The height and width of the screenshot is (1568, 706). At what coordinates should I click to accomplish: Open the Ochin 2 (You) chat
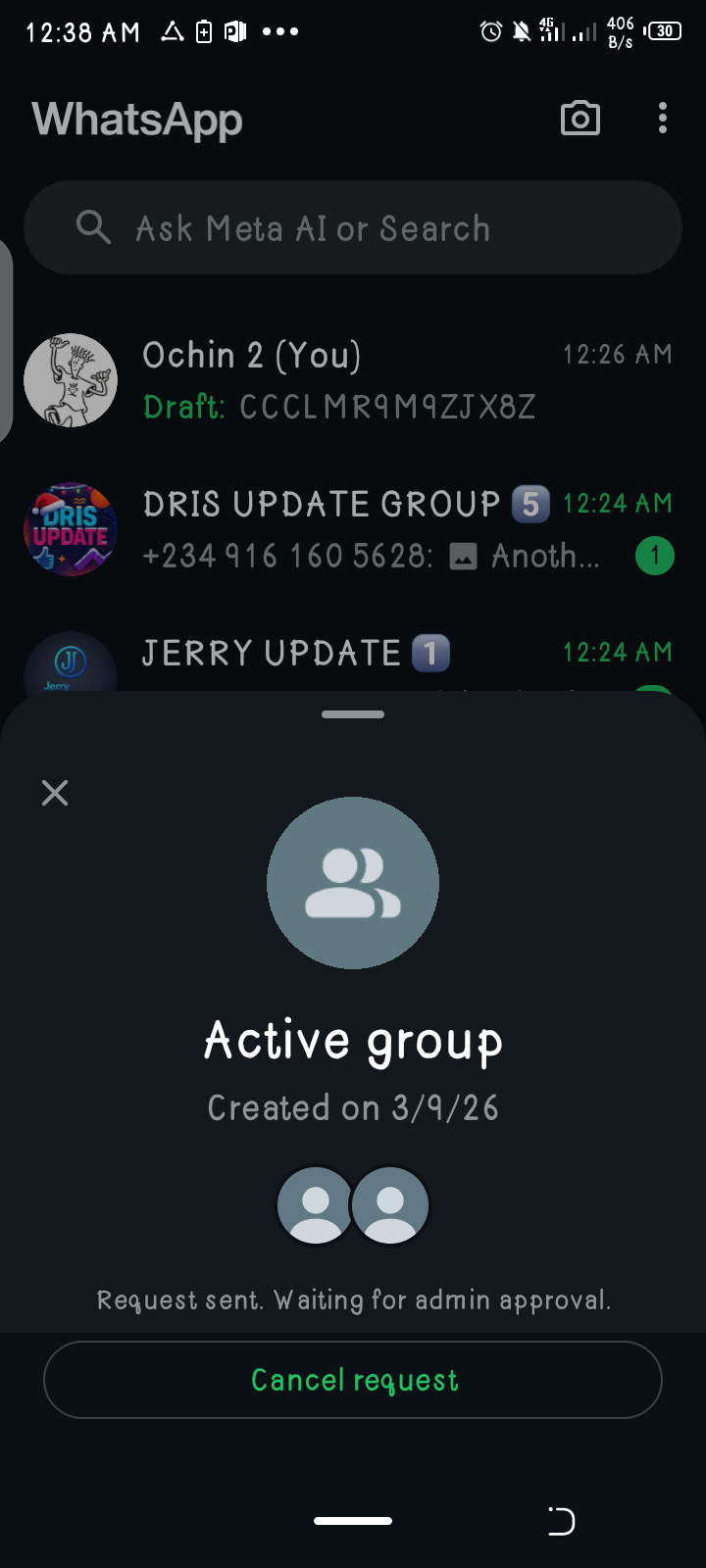353,380
